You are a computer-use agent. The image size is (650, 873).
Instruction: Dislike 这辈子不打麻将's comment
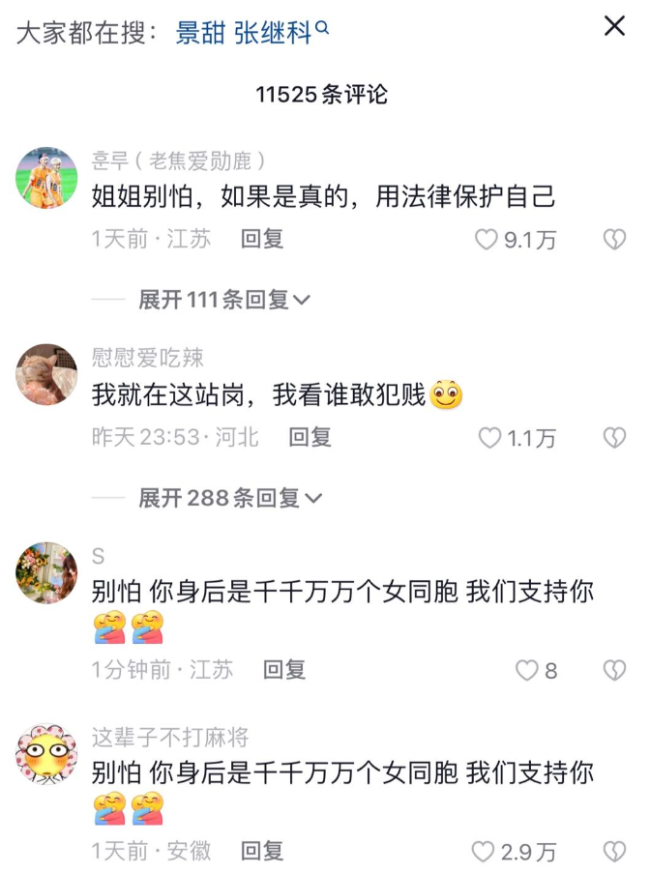coord(614,852)
